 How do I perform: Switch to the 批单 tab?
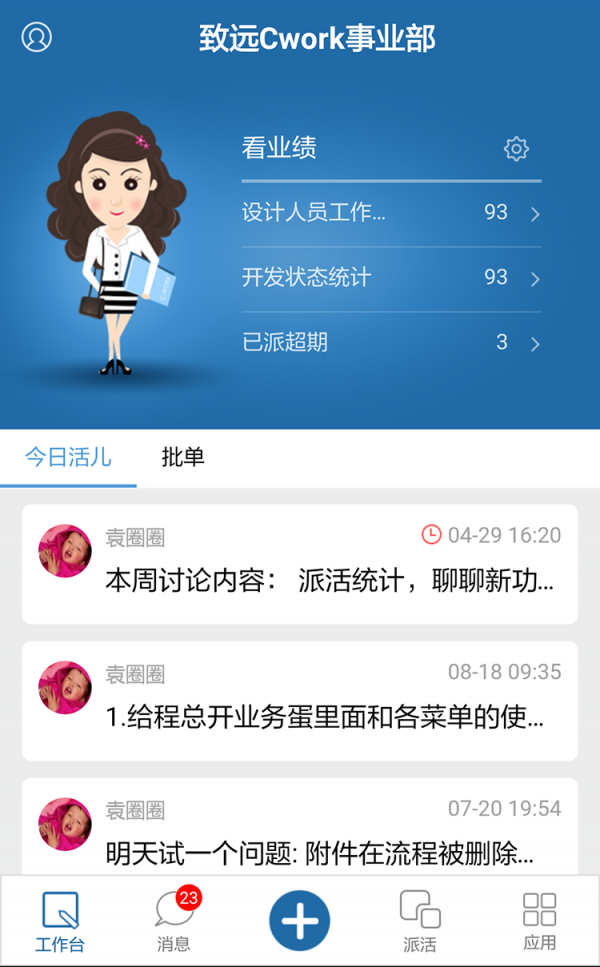(x=183, y=458)
